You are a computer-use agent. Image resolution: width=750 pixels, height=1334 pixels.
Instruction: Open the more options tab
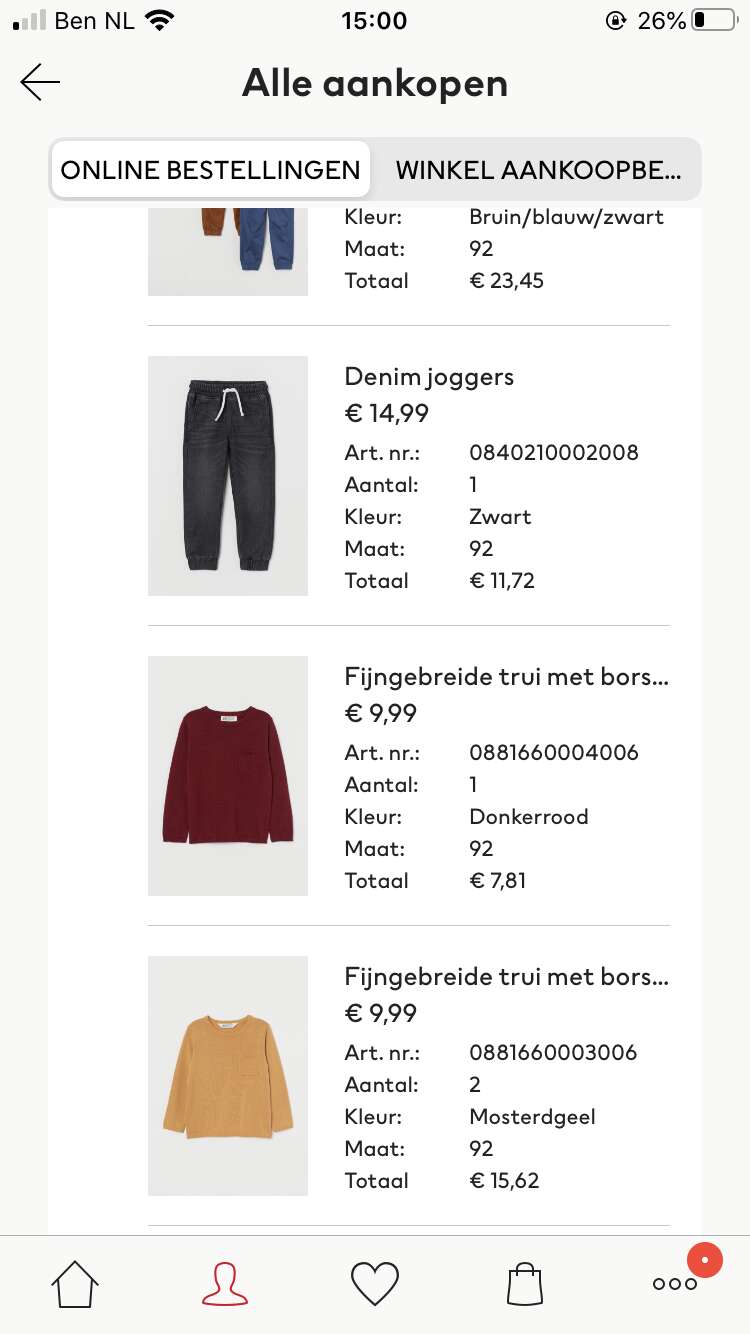pos(676,1284)
